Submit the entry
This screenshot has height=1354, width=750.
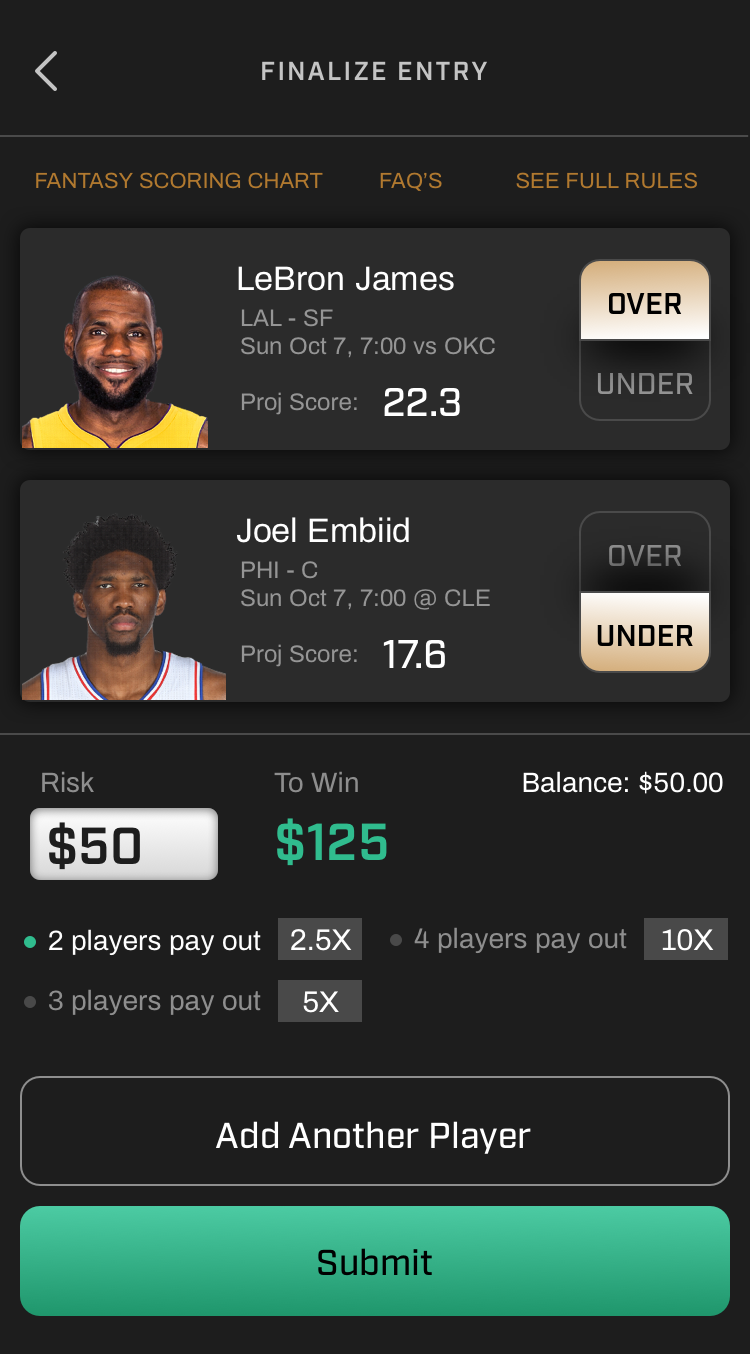pos(375,1261)
